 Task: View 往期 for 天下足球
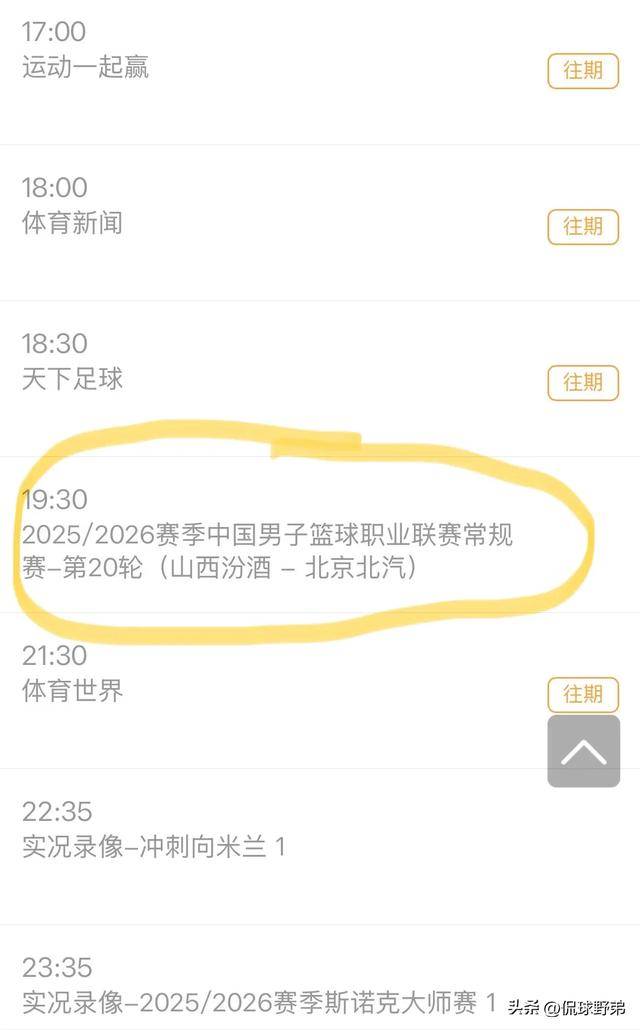click(x=582, y=382)
